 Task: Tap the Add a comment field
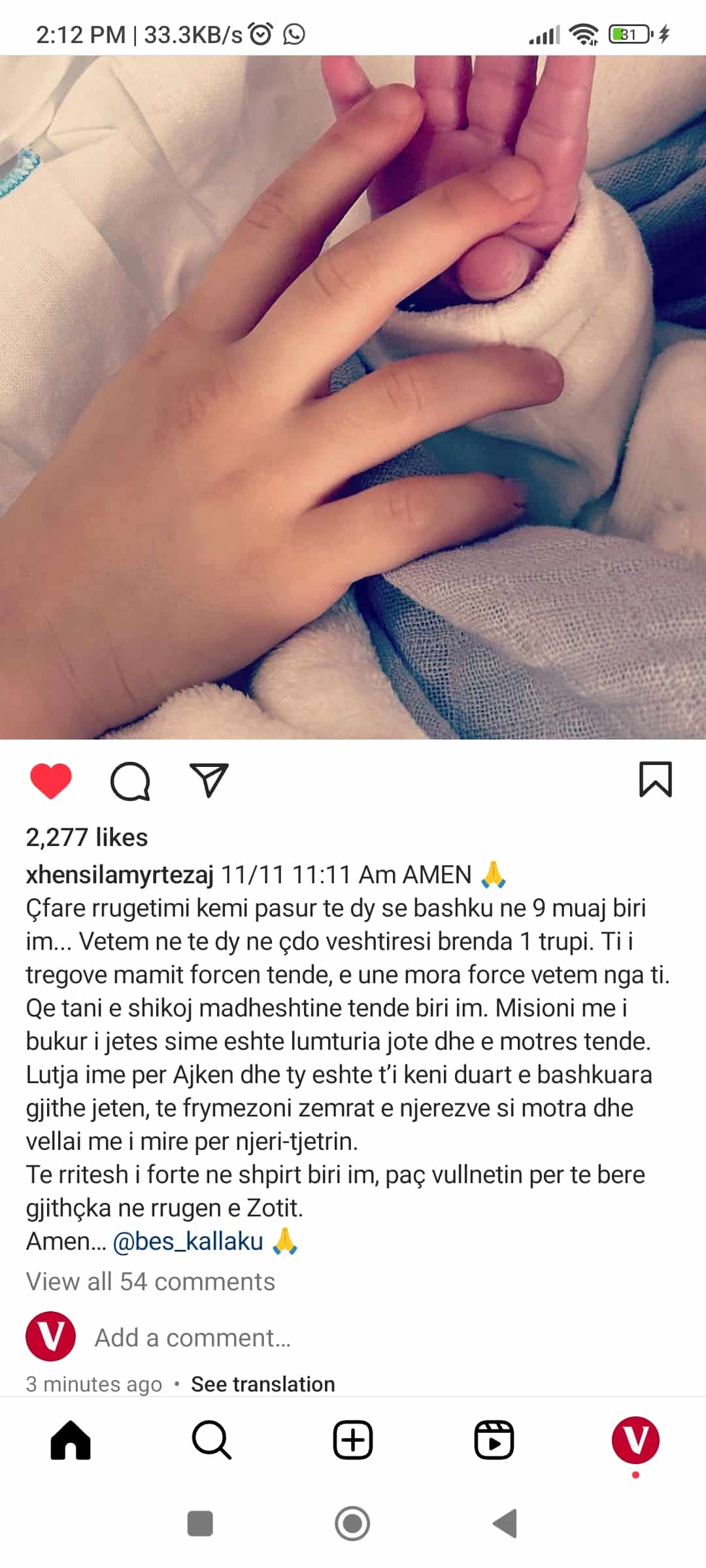point(193,1338)
